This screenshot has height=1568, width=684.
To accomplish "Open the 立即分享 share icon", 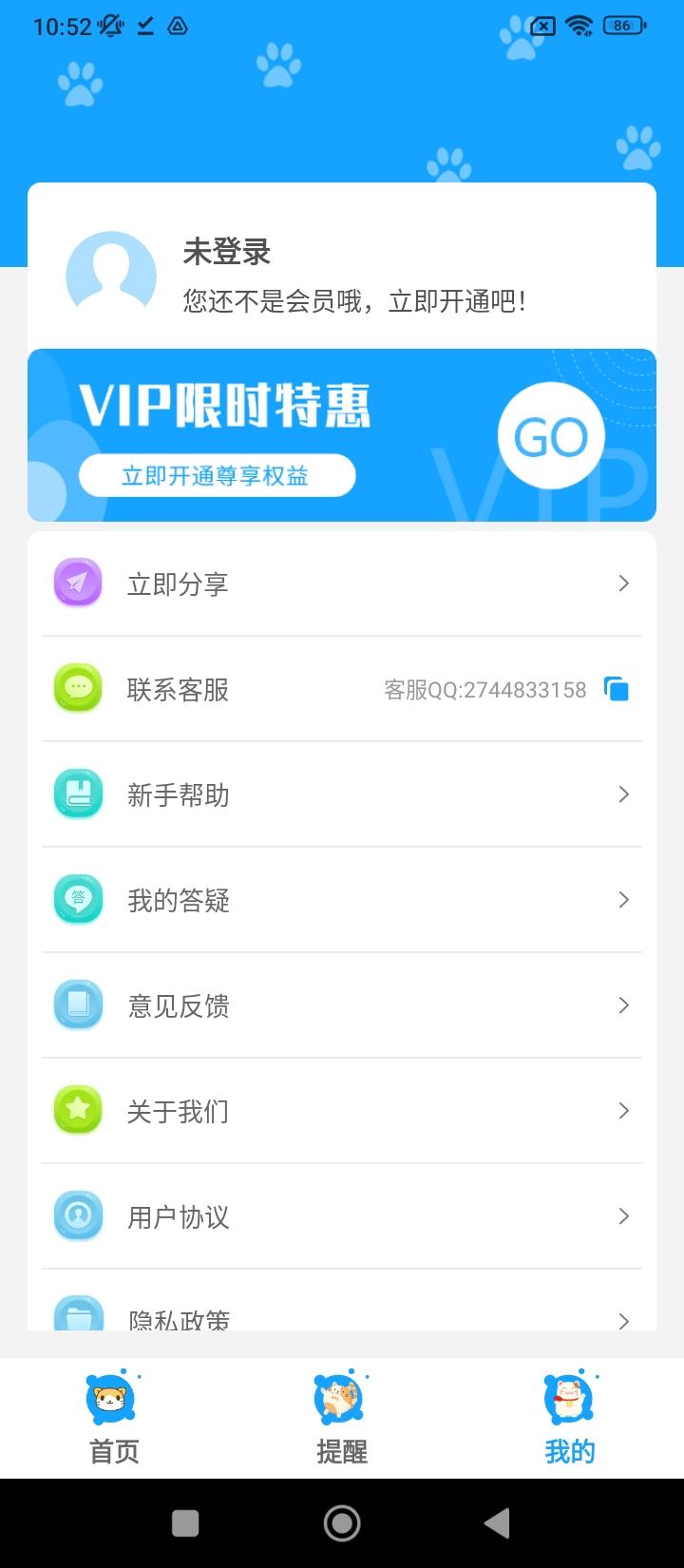I will (78, 583).
